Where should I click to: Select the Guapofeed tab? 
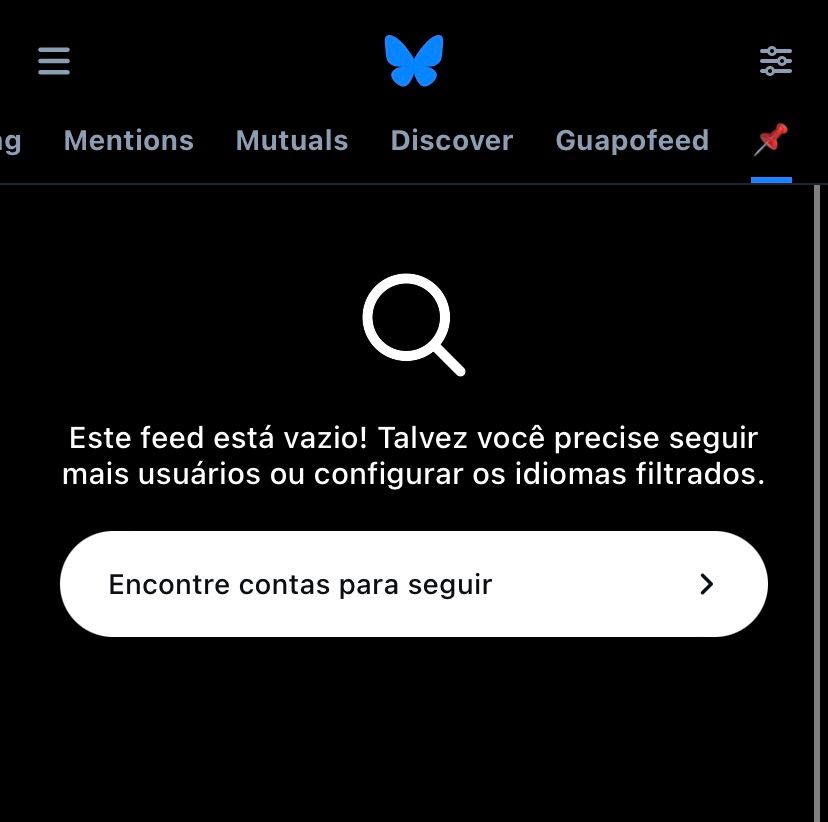click(632, 141)
